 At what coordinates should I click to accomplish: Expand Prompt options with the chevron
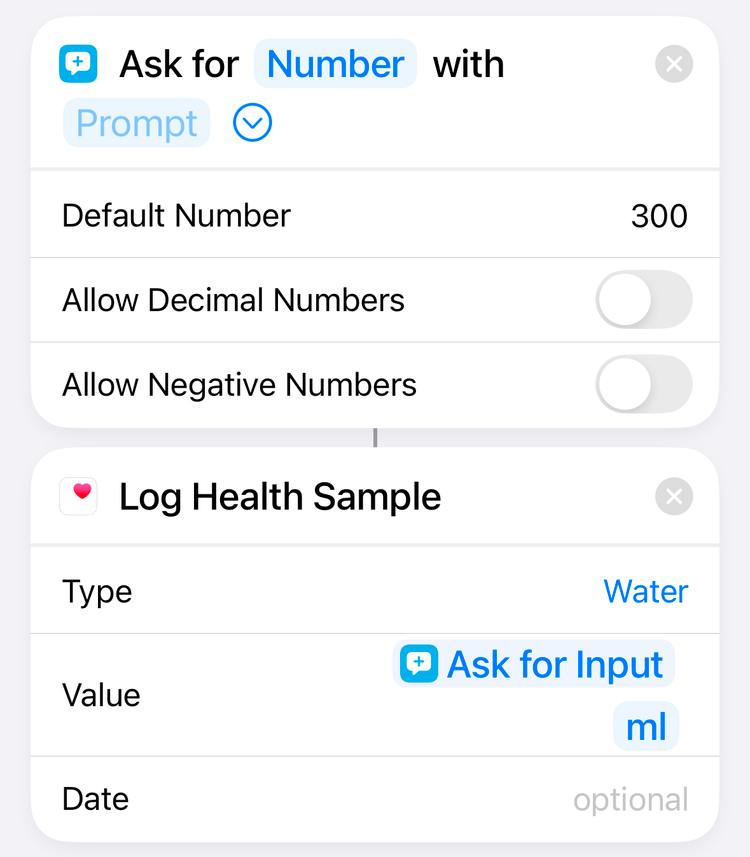(x=251, y=122)
